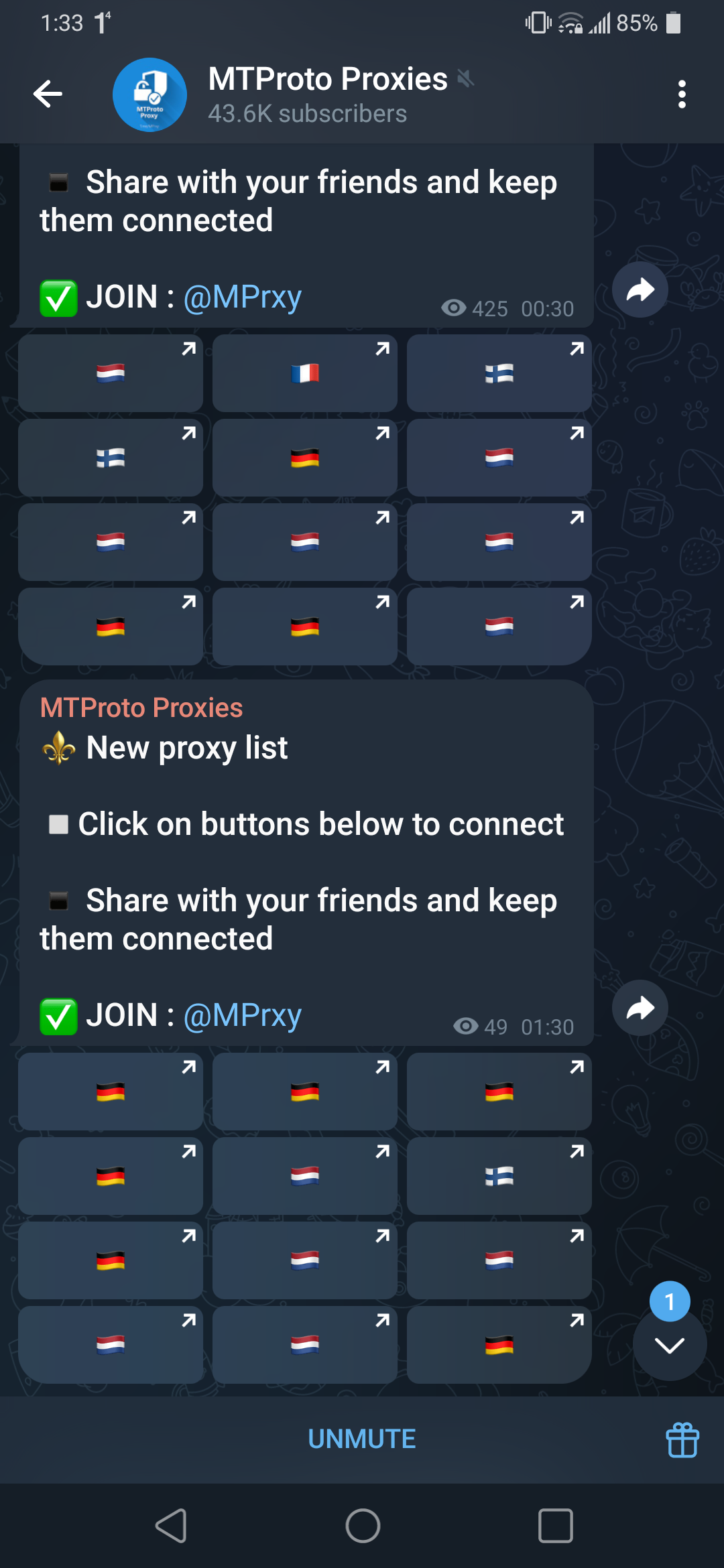The width and height of the screenshot is (724, 1568).
Task: Open the gift icon
Action: tap(682, 1439)
